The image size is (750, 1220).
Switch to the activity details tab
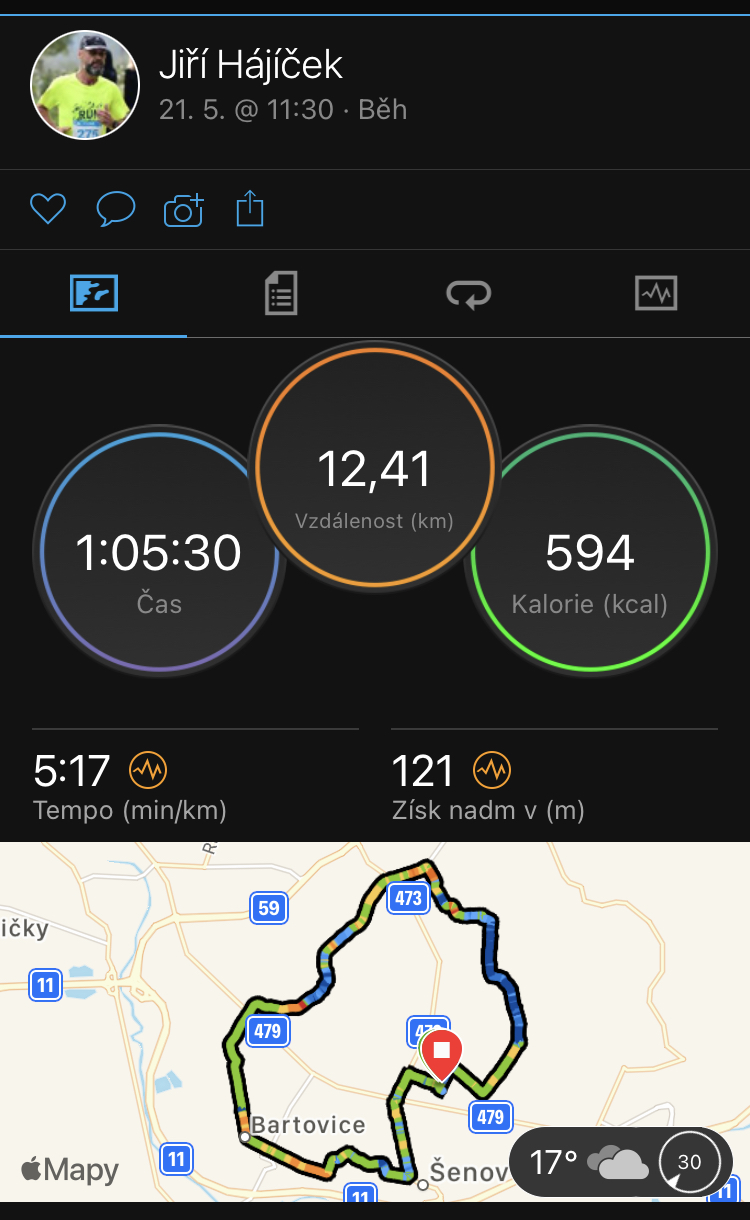281,294
